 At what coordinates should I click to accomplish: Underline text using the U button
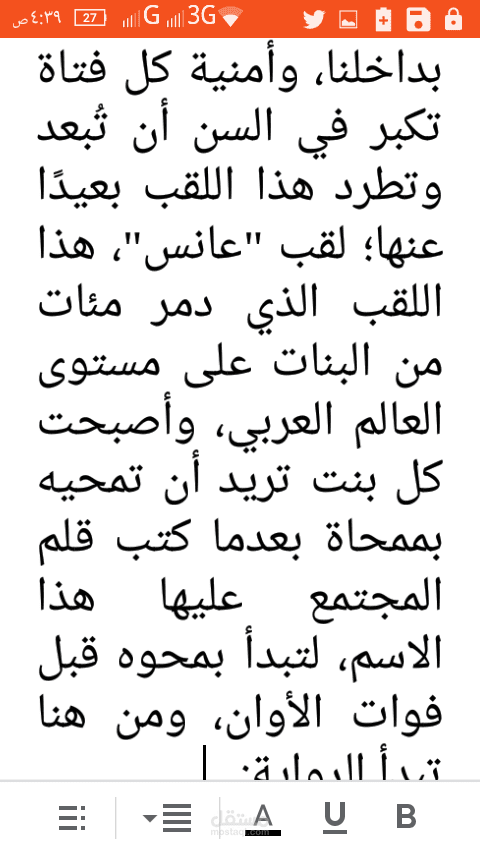pyautogui.click(x=335, y=818)
